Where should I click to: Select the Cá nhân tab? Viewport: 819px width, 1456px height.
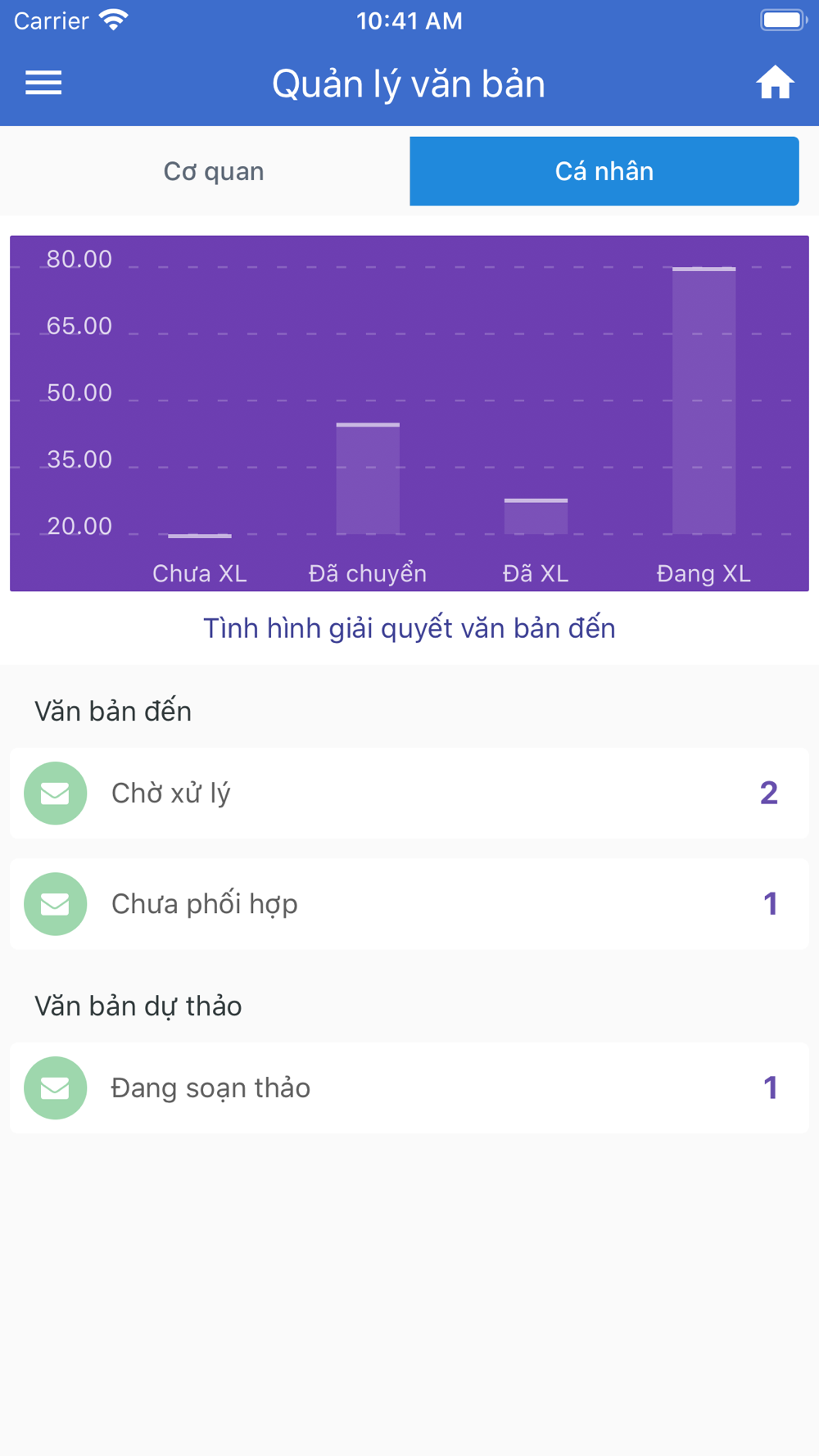point(604,171)
